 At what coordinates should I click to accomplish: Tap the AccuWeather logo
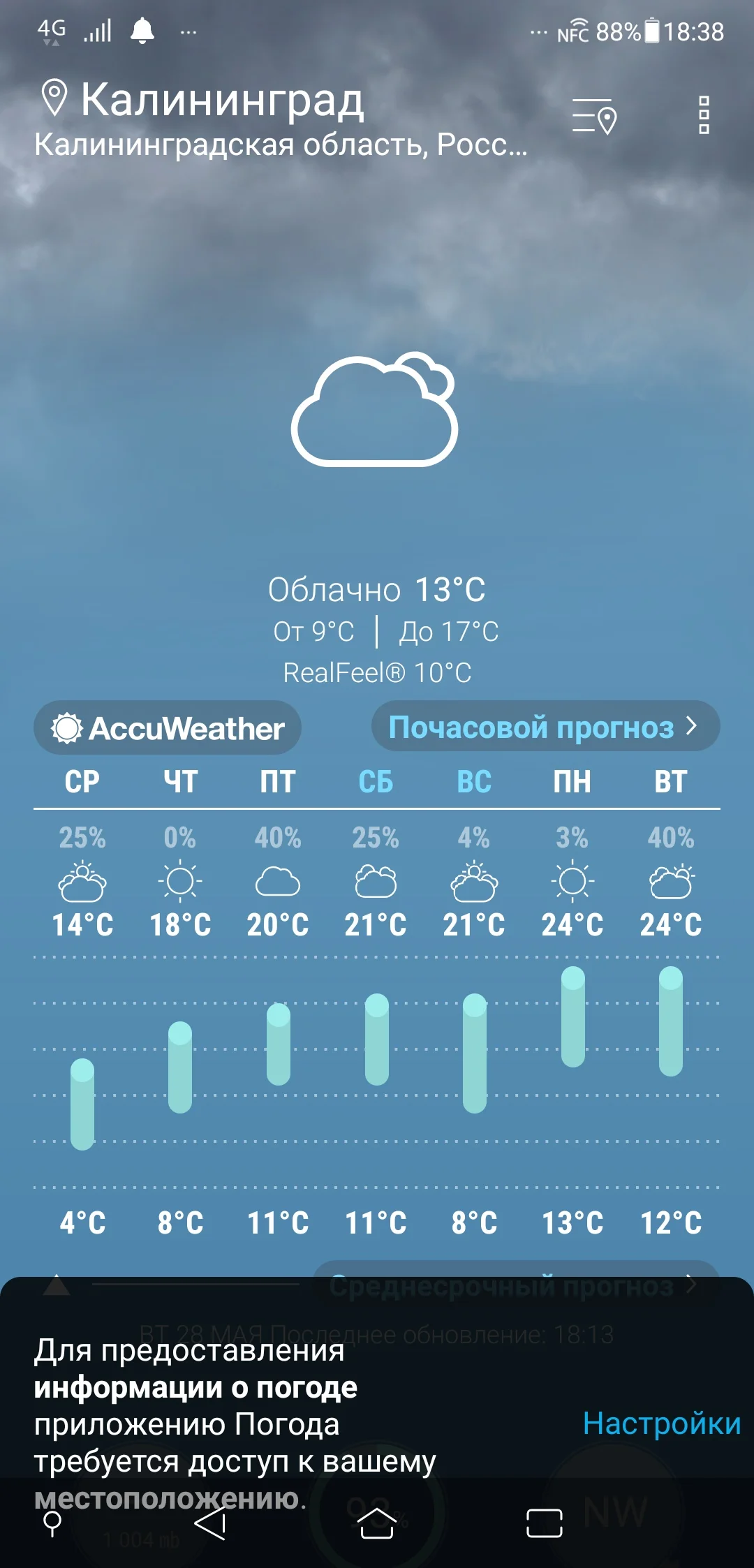(x=166, y=727)
